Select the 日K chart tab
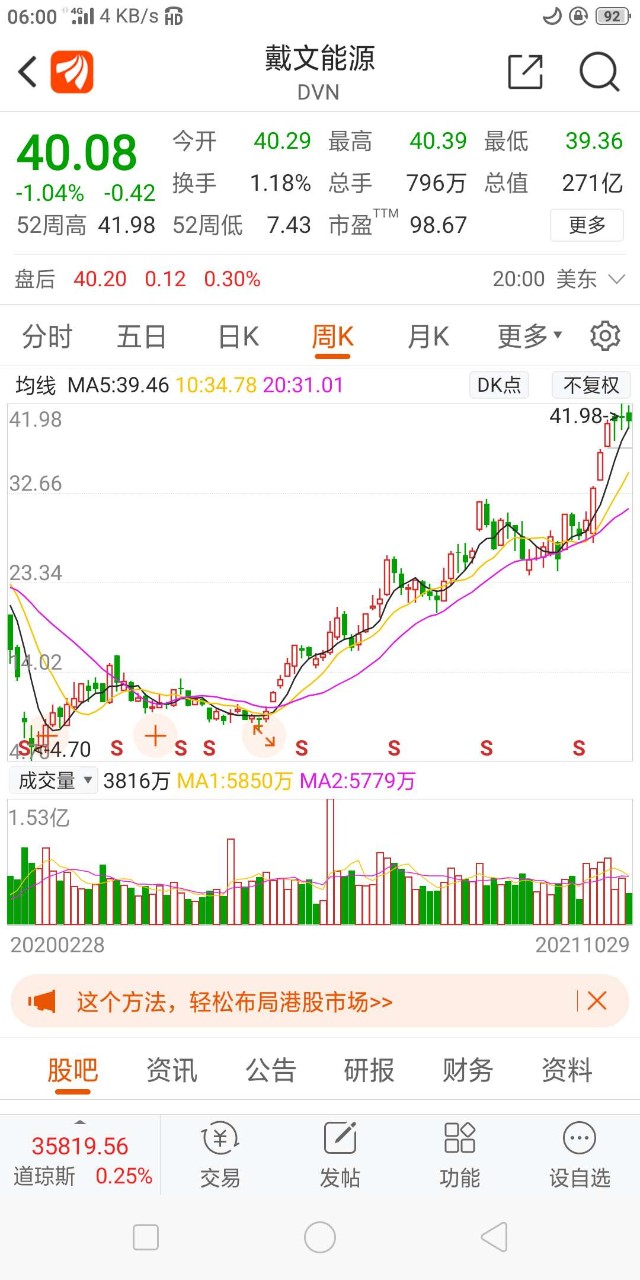 click(238, 336)
